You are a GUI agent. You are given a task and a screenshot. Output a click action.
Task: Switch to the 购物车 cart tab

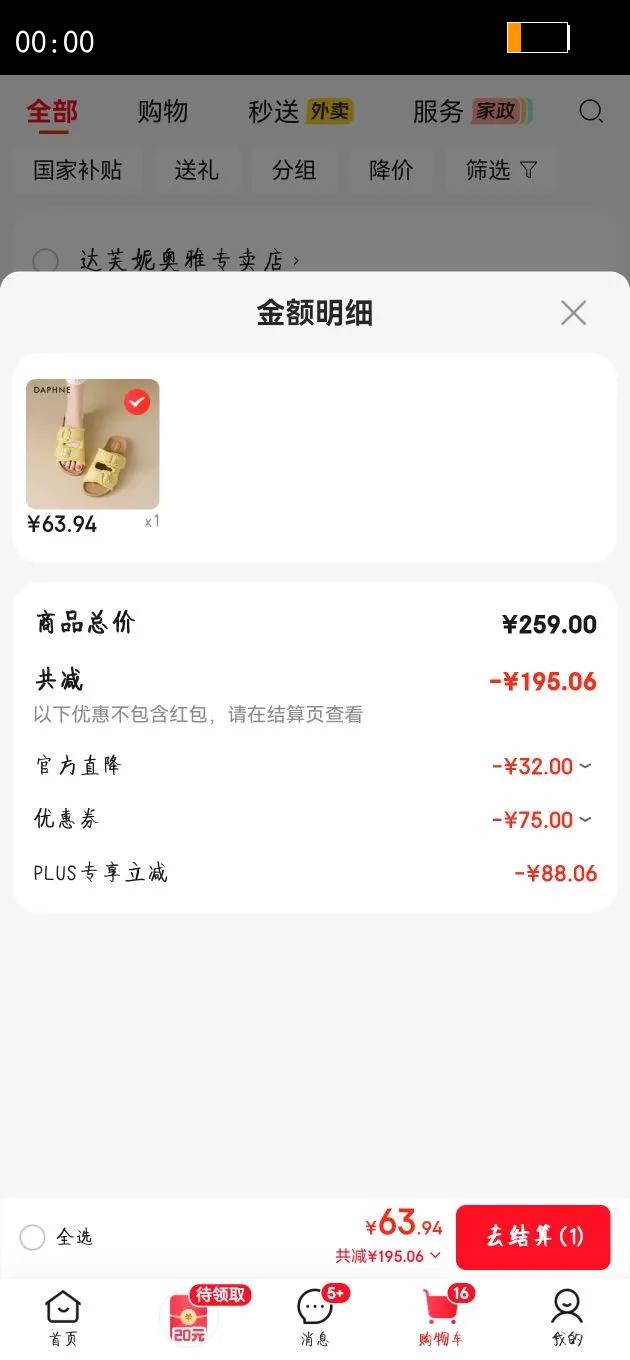[441, 1316]
